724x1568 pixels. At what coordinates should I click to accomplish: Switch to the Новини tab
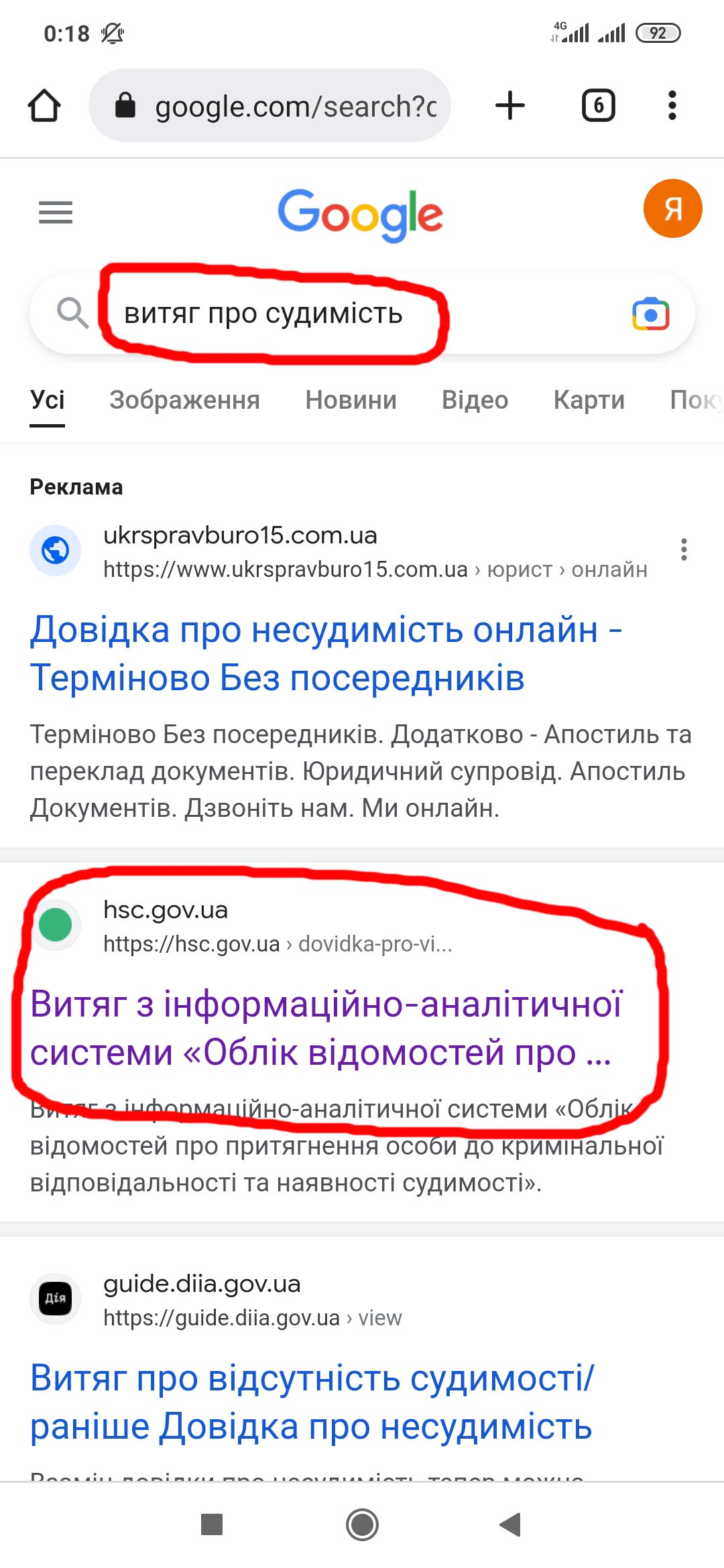click(x=351, y=400)
